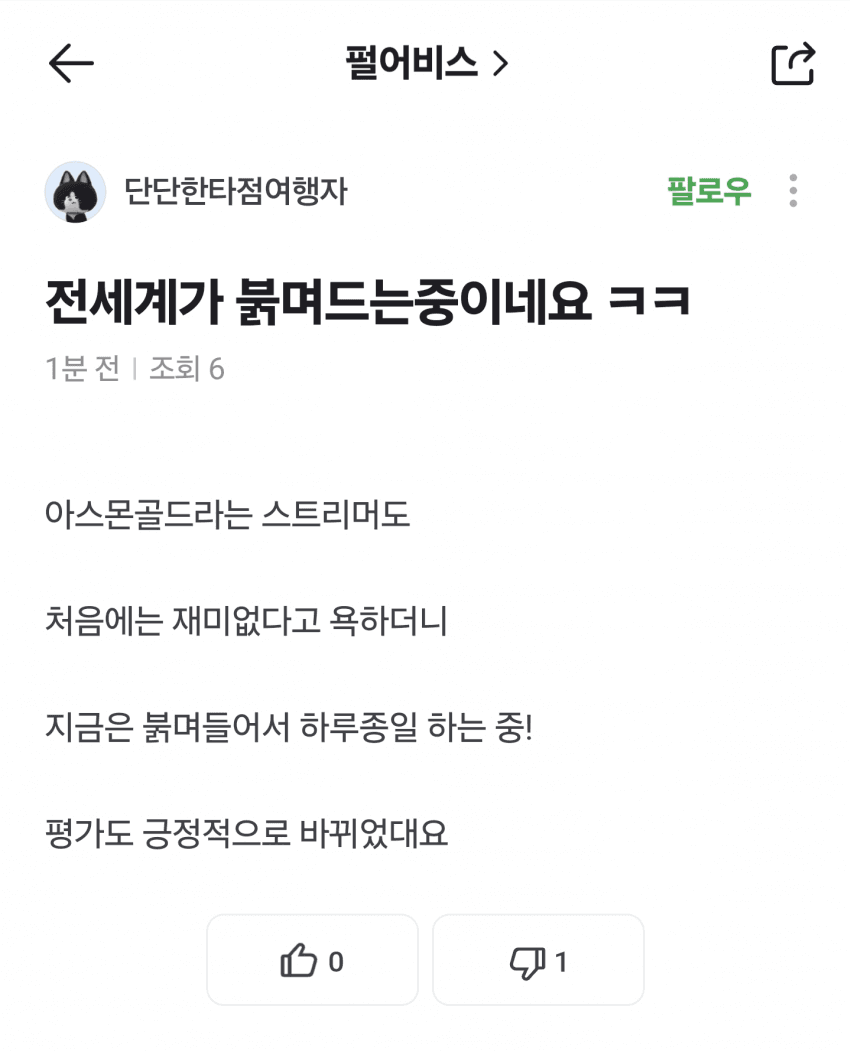Share this post

(x=793, y=65)
